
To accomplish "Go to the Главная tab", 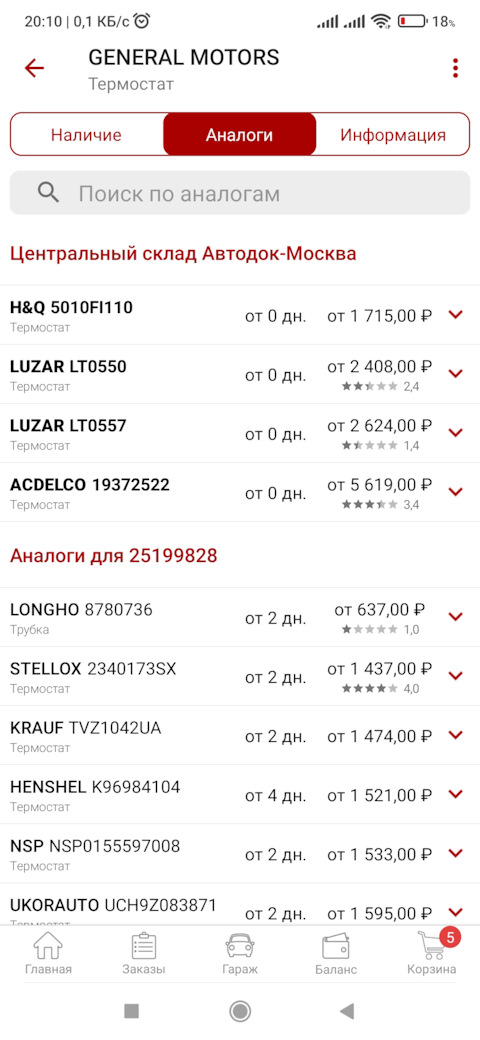I will [x=48, y=953].
